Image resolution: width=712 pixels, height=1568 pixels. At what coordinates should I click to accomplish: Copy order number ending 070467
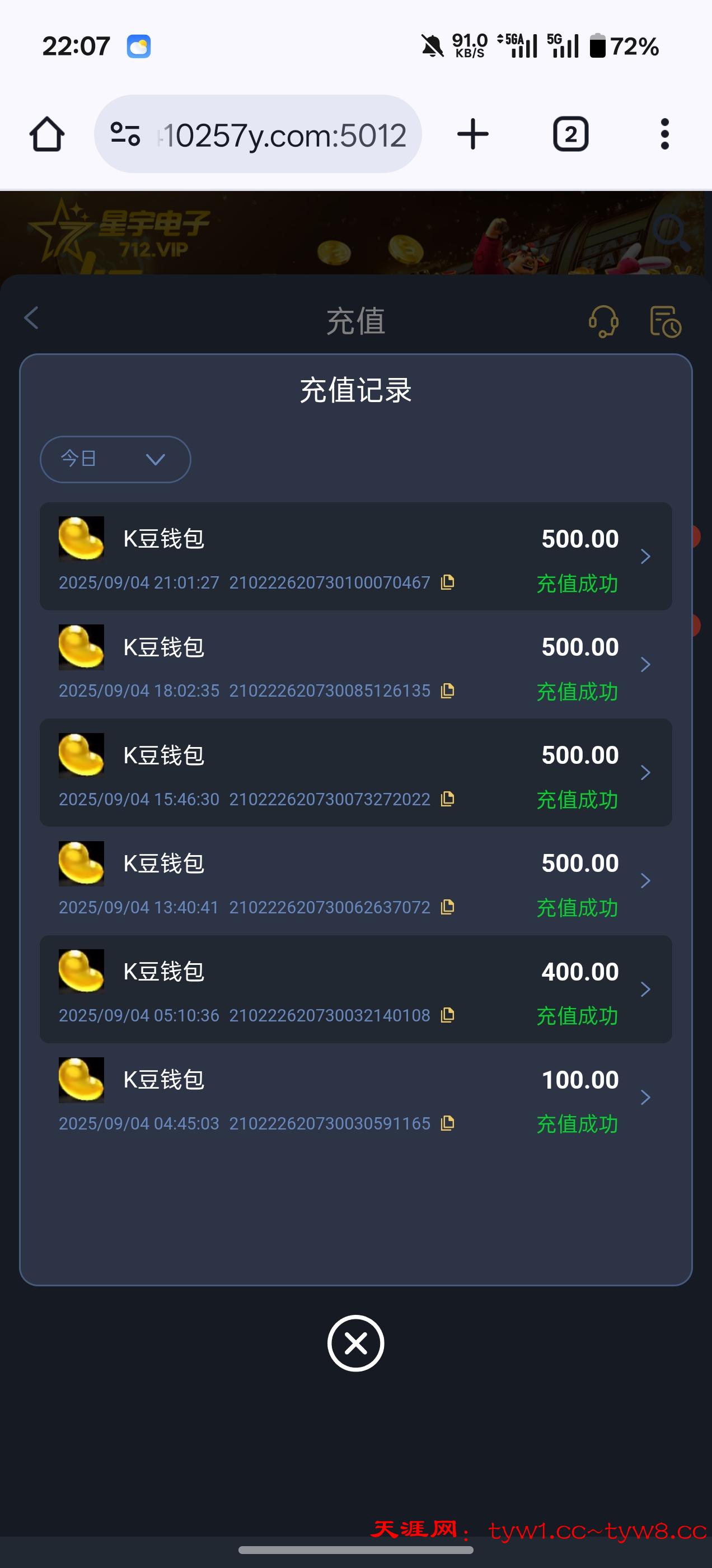pos(447,582)
